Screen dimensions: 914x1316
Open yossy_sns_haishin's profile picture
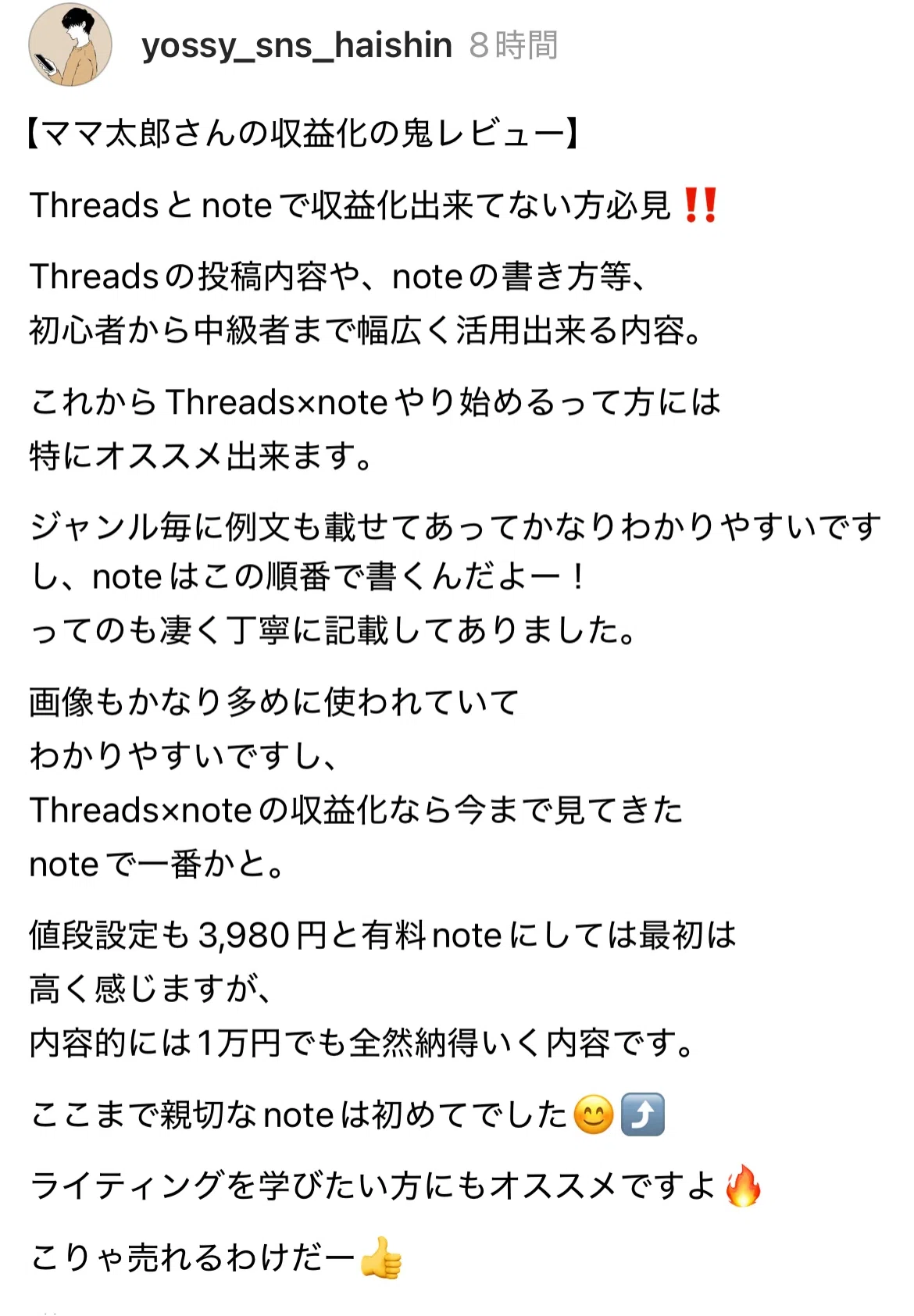point(70,45)
